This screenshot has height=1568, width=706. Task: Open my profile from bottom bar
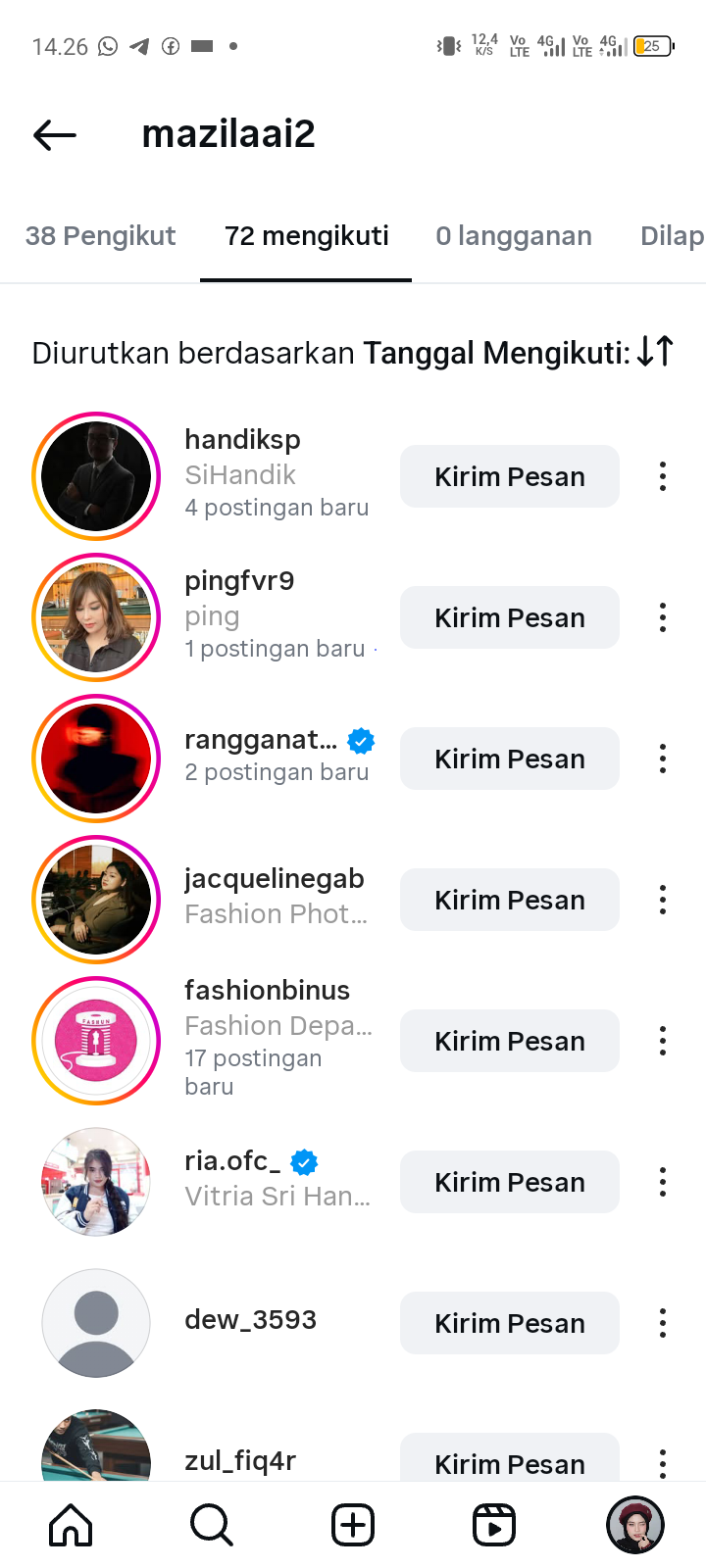(x=635, y=1526)
